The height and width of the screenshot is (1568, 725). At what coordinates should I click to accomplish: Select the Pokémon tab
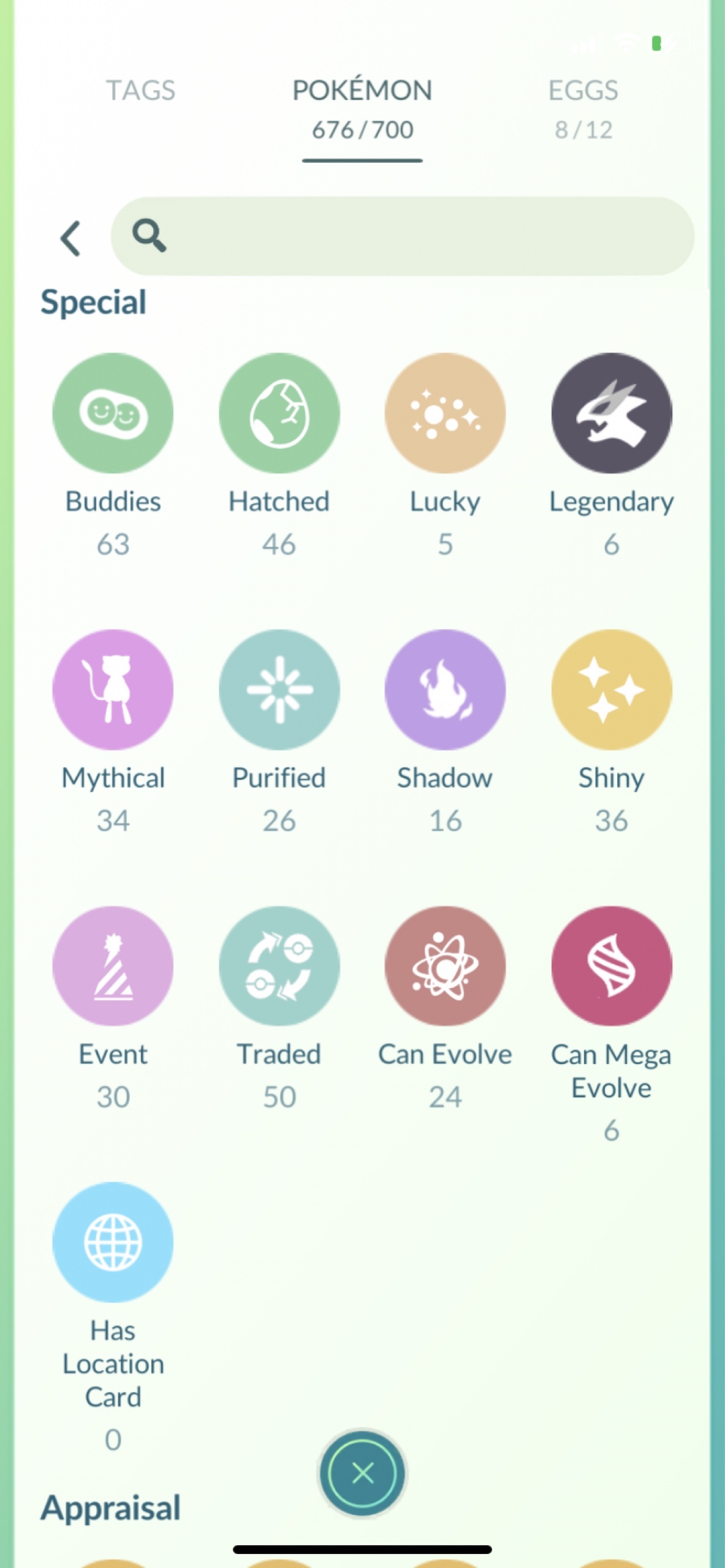coord(362,108)
